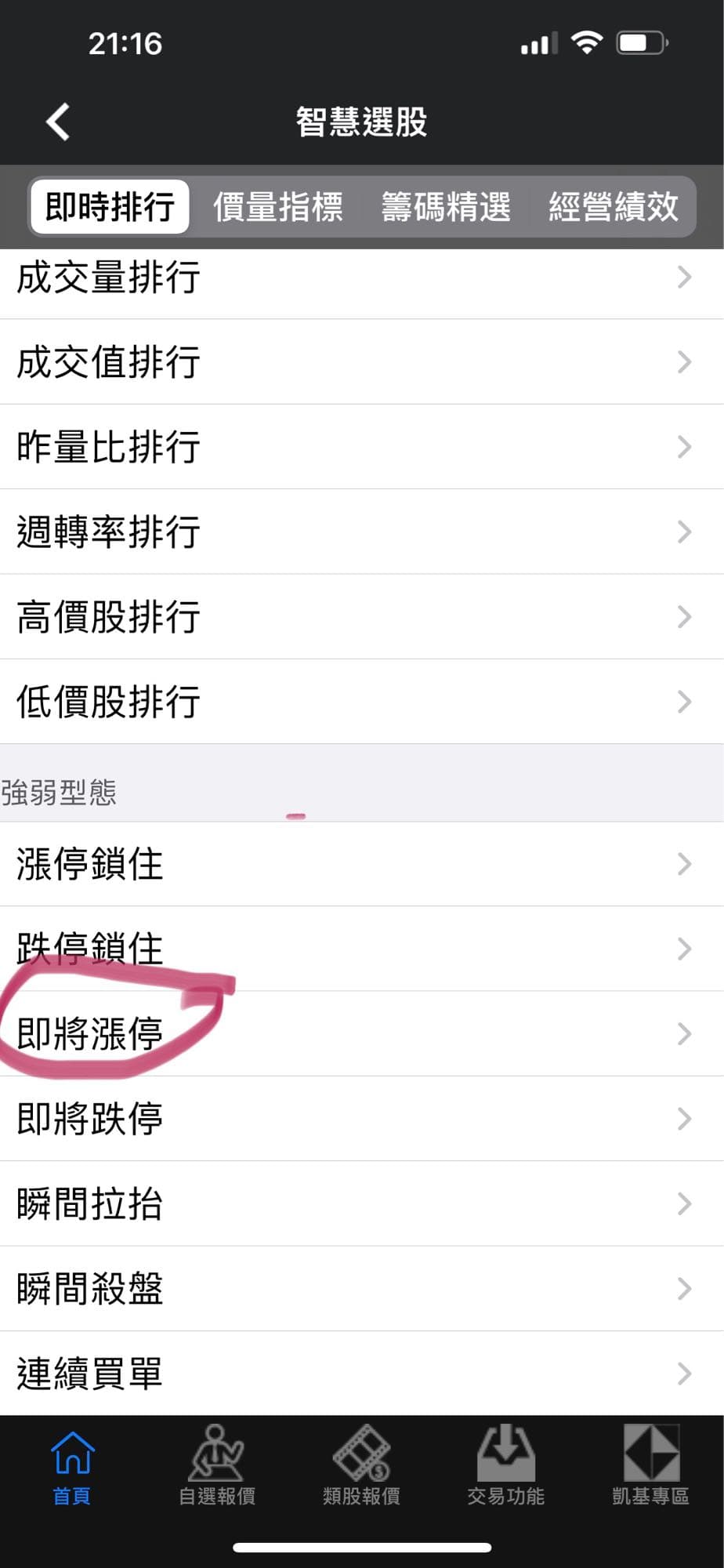724x1568 pixels.
Task: Stay on the 即時排行 tab
Action: (x=109, y=206)
